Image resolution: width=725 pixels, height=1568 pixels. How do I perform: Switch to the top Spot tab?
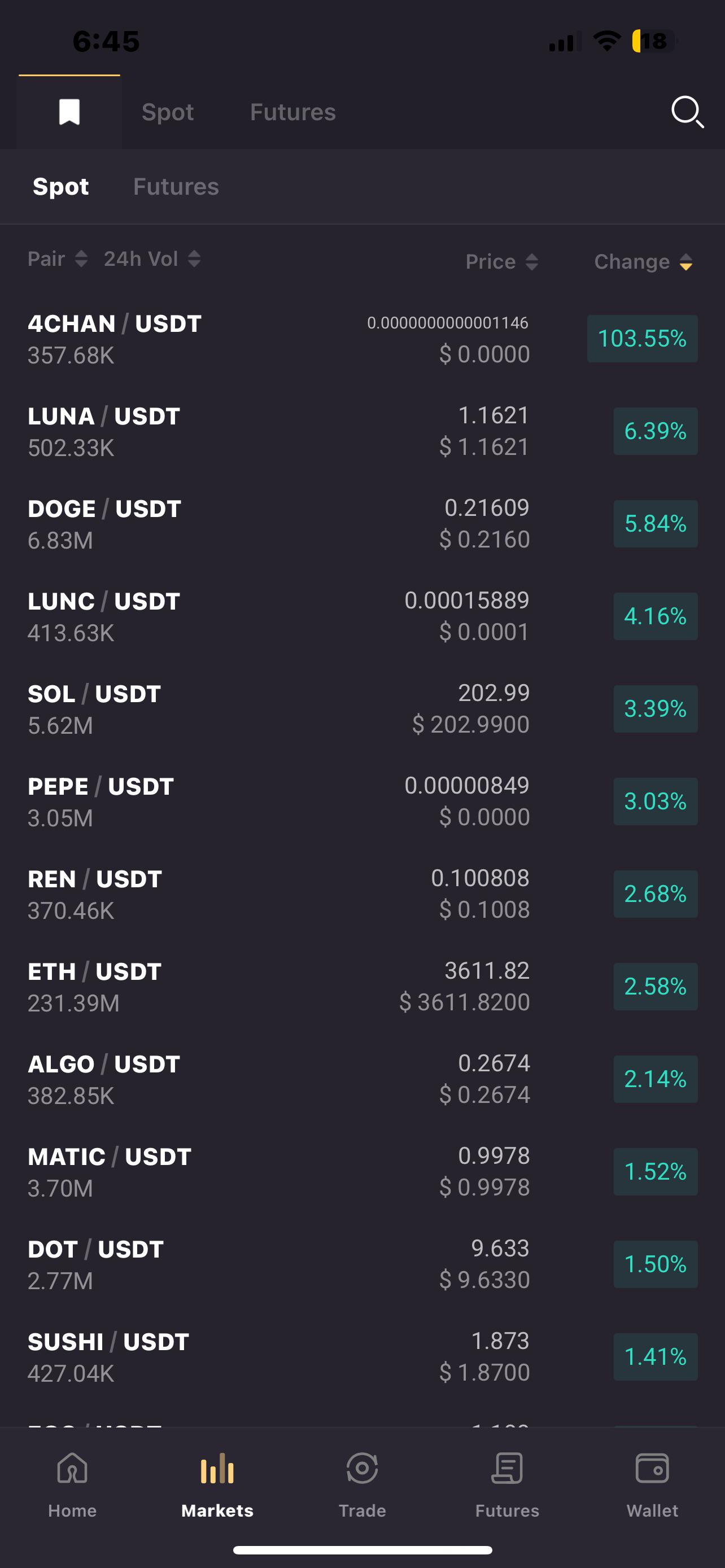167,112
